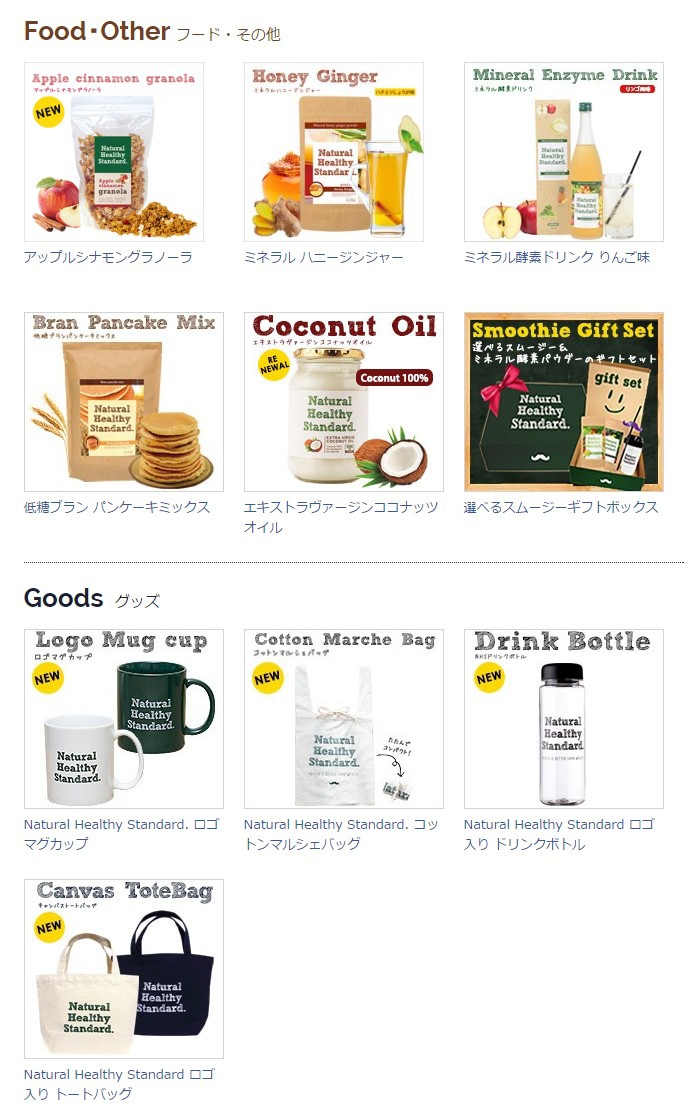The height and width of the screenshot is (1117, 698).
Task: Open the Apple cinnamon granola product
Action: (x=114, y=152)
